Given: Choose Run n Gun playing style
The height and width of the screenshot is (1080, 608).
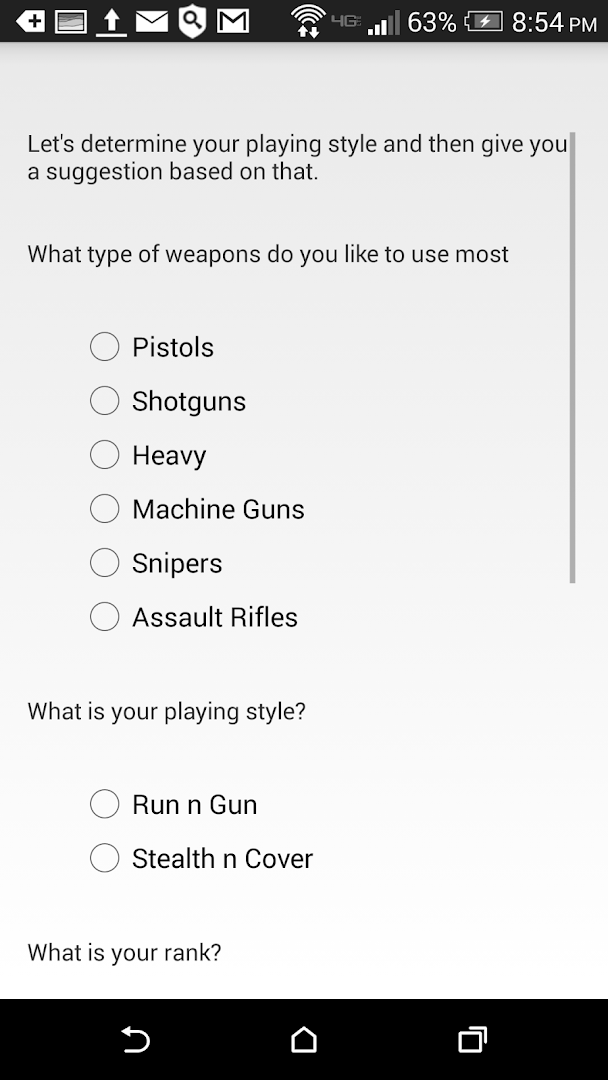Looking at the screenshot, I should pyautogui.click(x=105, y=804).
